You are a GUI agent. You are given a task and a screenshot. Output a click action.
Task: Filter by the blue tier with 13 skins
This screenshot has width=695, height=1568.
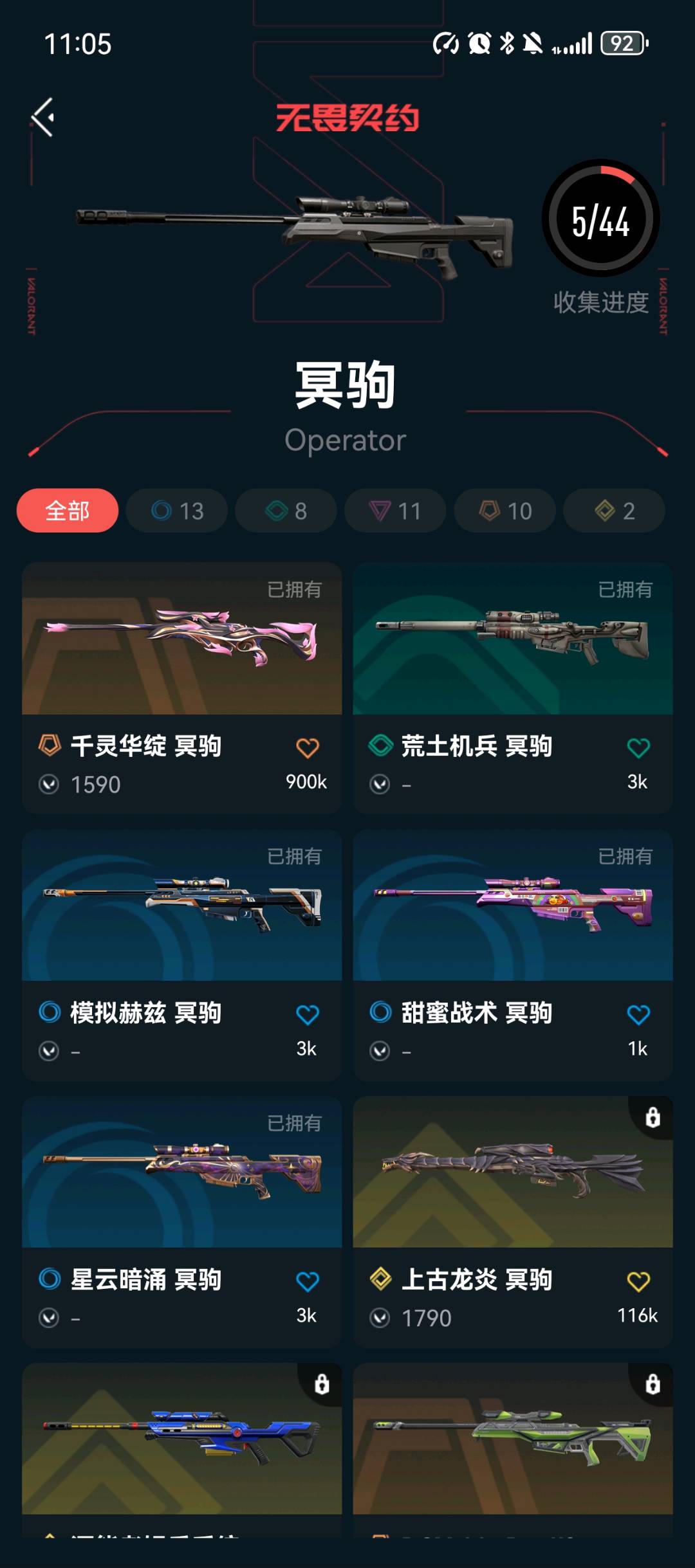[177, 511]
